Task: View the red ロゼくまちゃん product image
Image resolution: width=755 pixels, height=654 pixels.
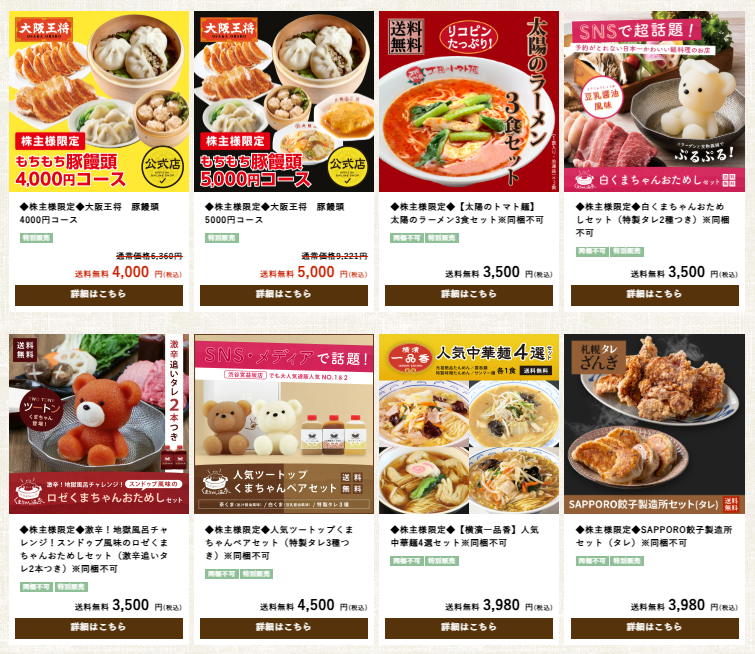Action: (99, 424)
